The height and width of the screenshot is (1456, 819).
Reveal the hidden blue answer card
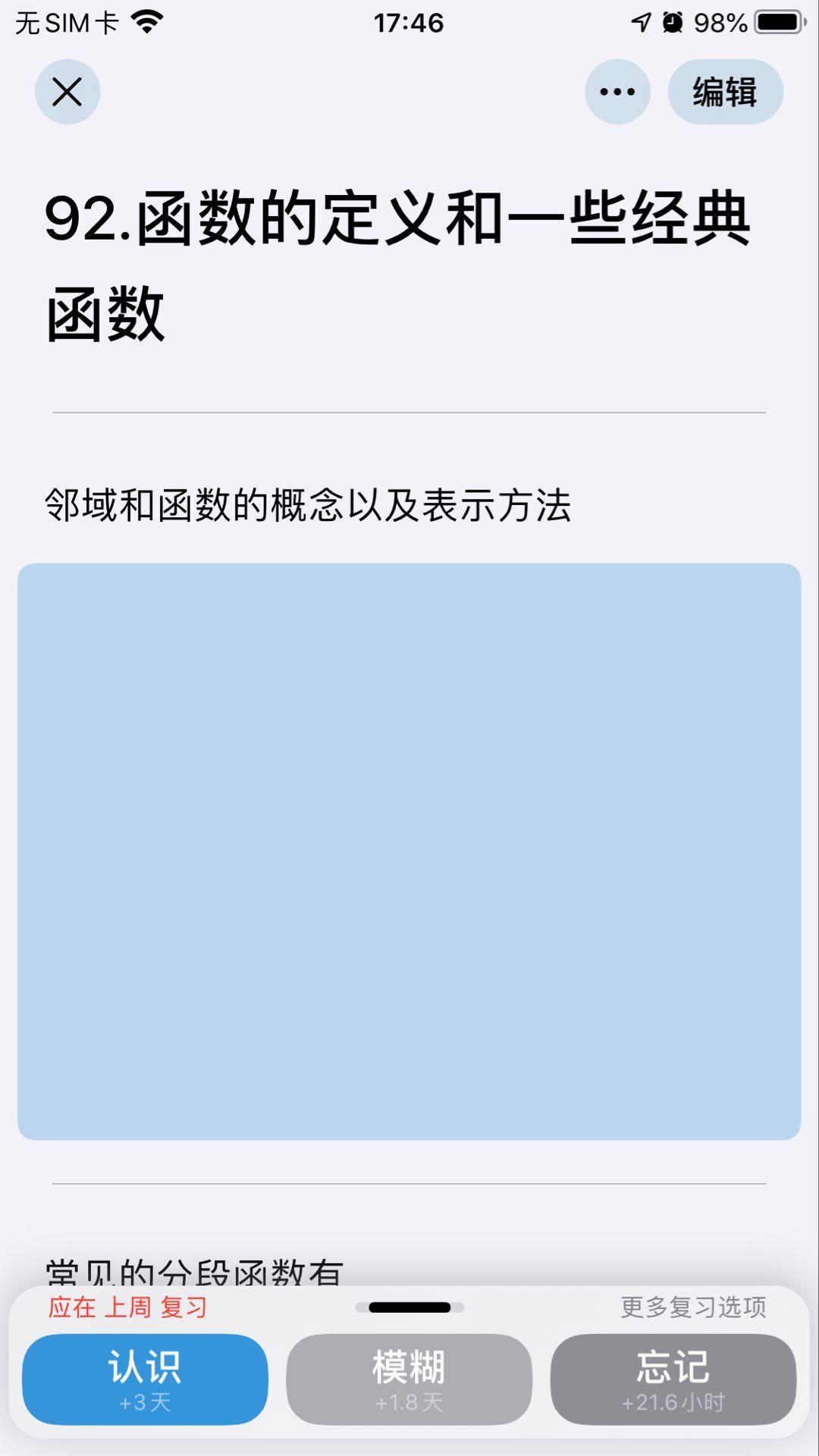409,851
